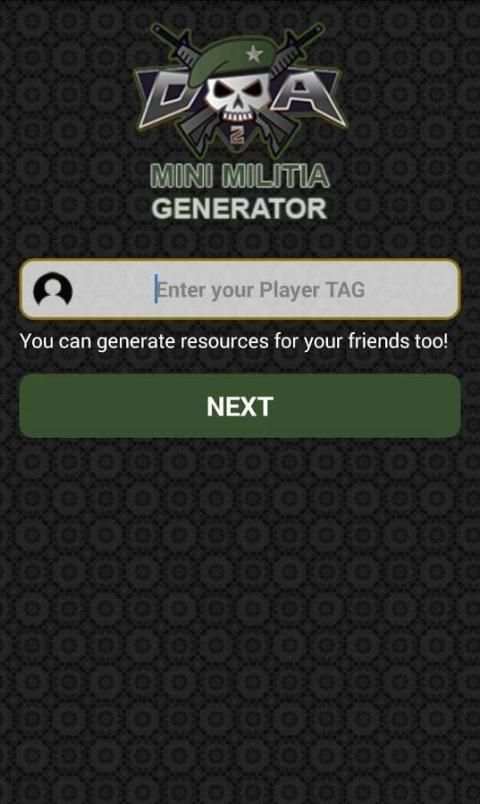Tap the green NEXT button
Image resolution: width=480 pixels, height=804 pixels.
(x=239, y=406)
